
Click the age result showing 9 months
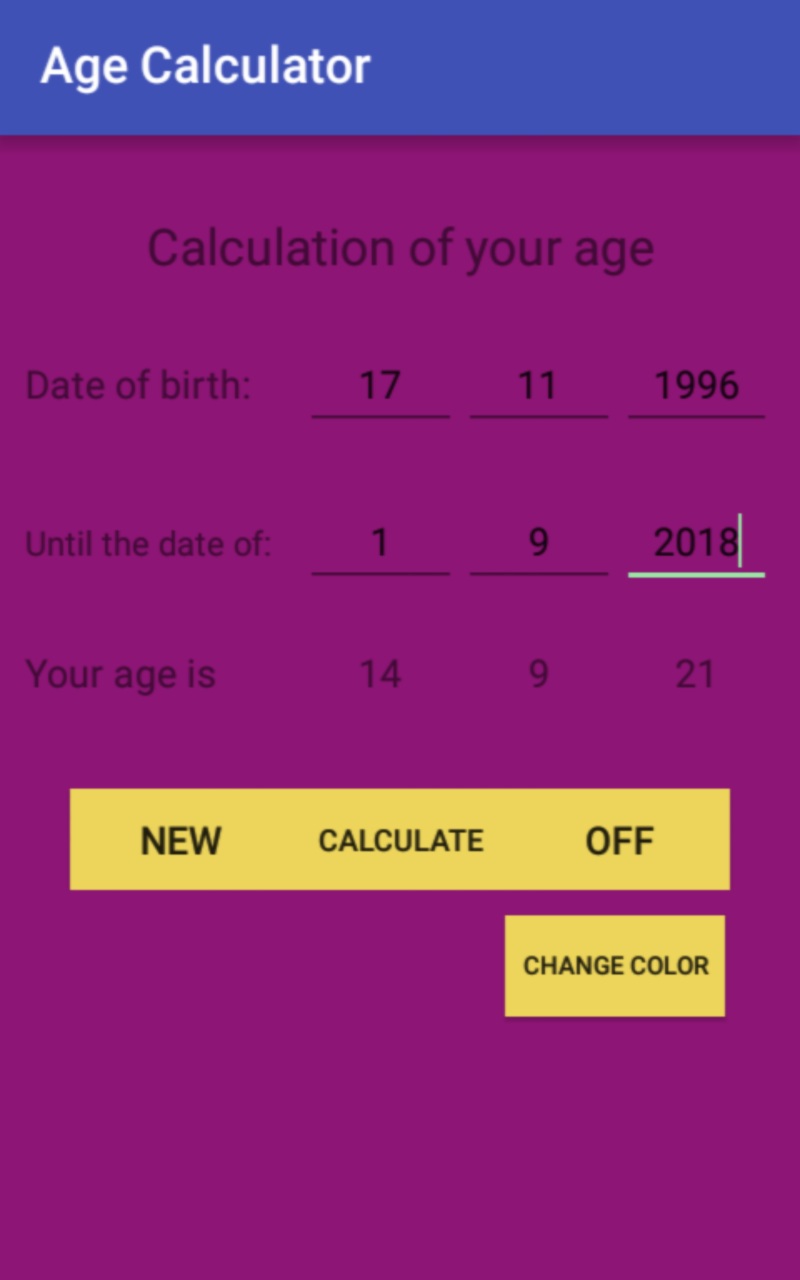coord(539,674)
